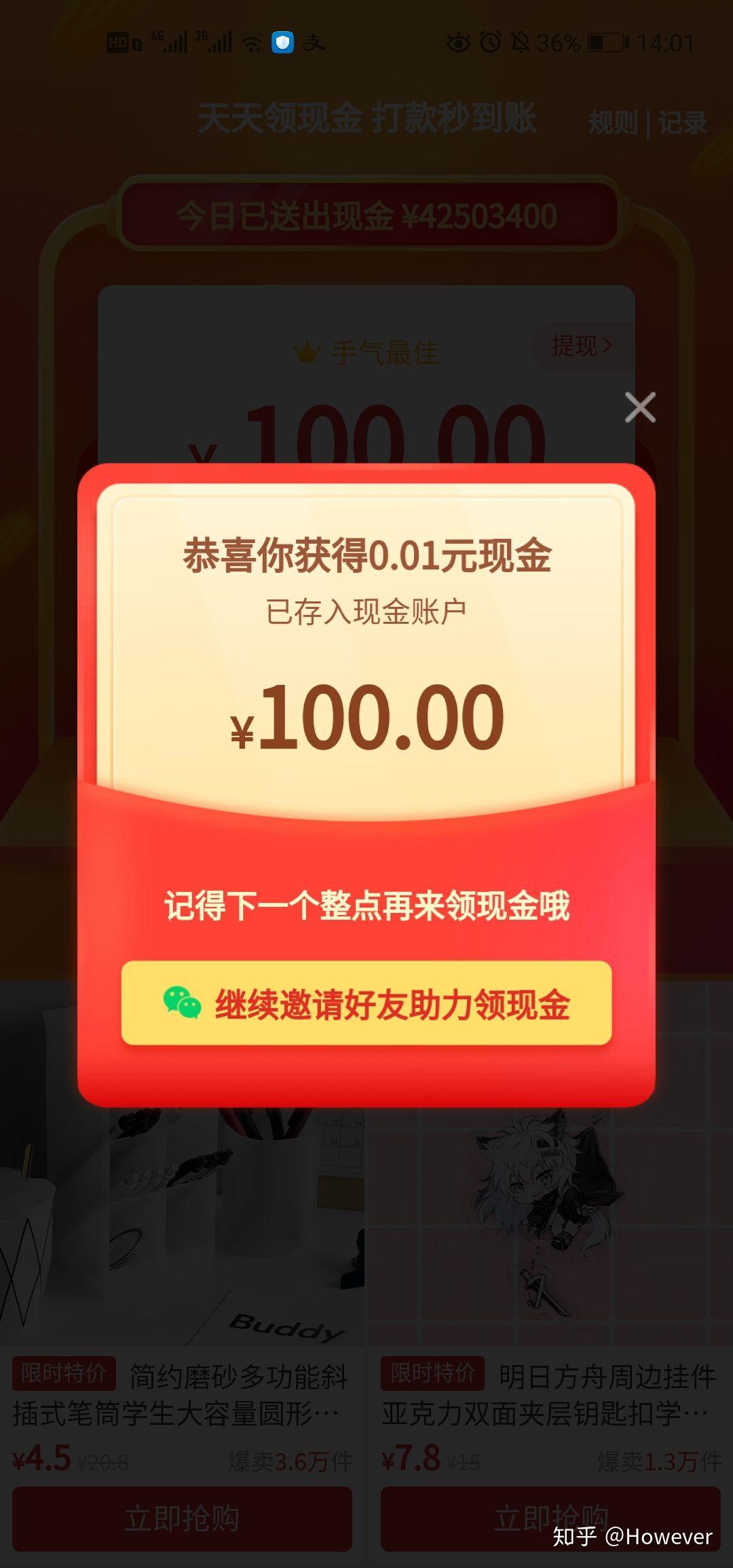733x1568 pixels.
Task: Tap 继续邀请好友助力领现金 button
Action: 366,1003
